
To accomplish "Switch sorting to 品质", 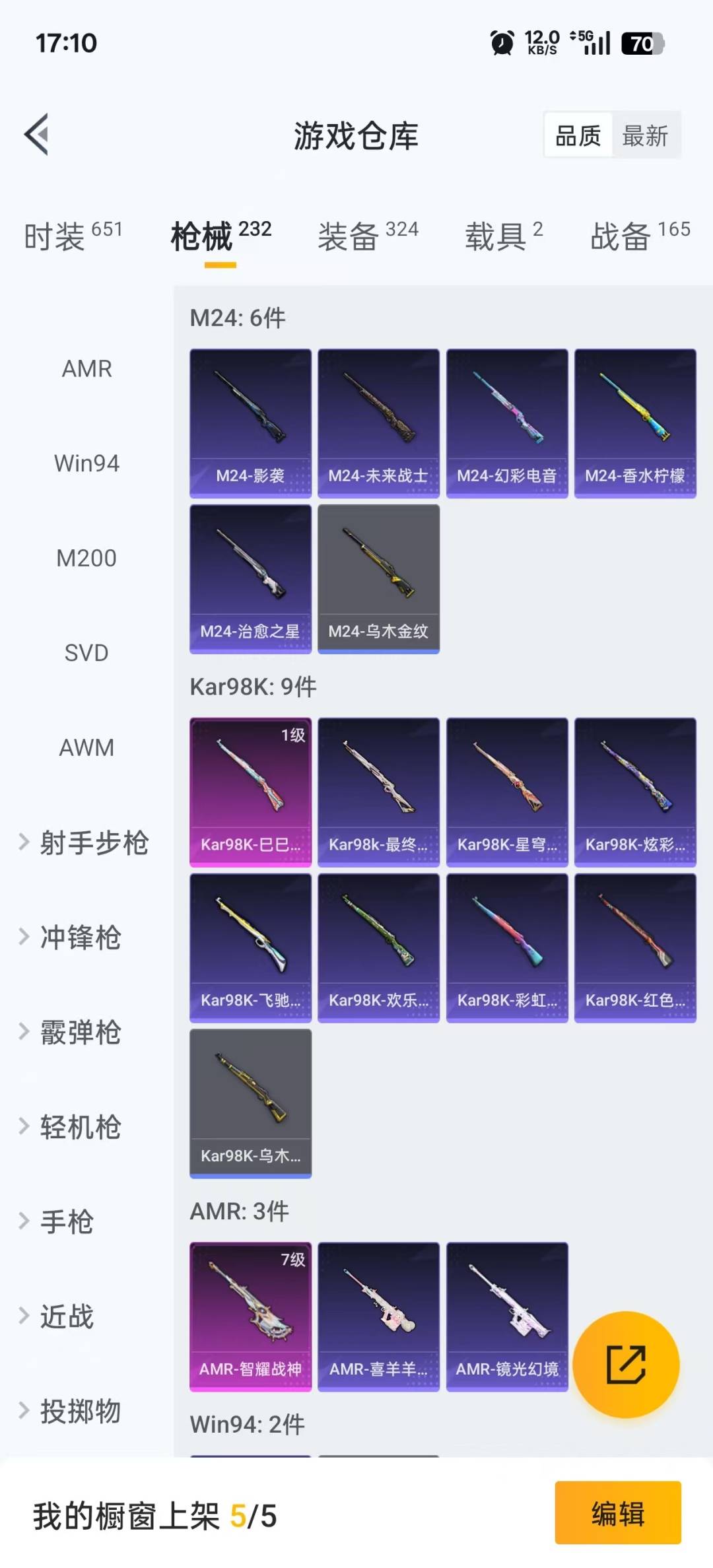I will tap(576, 135).
